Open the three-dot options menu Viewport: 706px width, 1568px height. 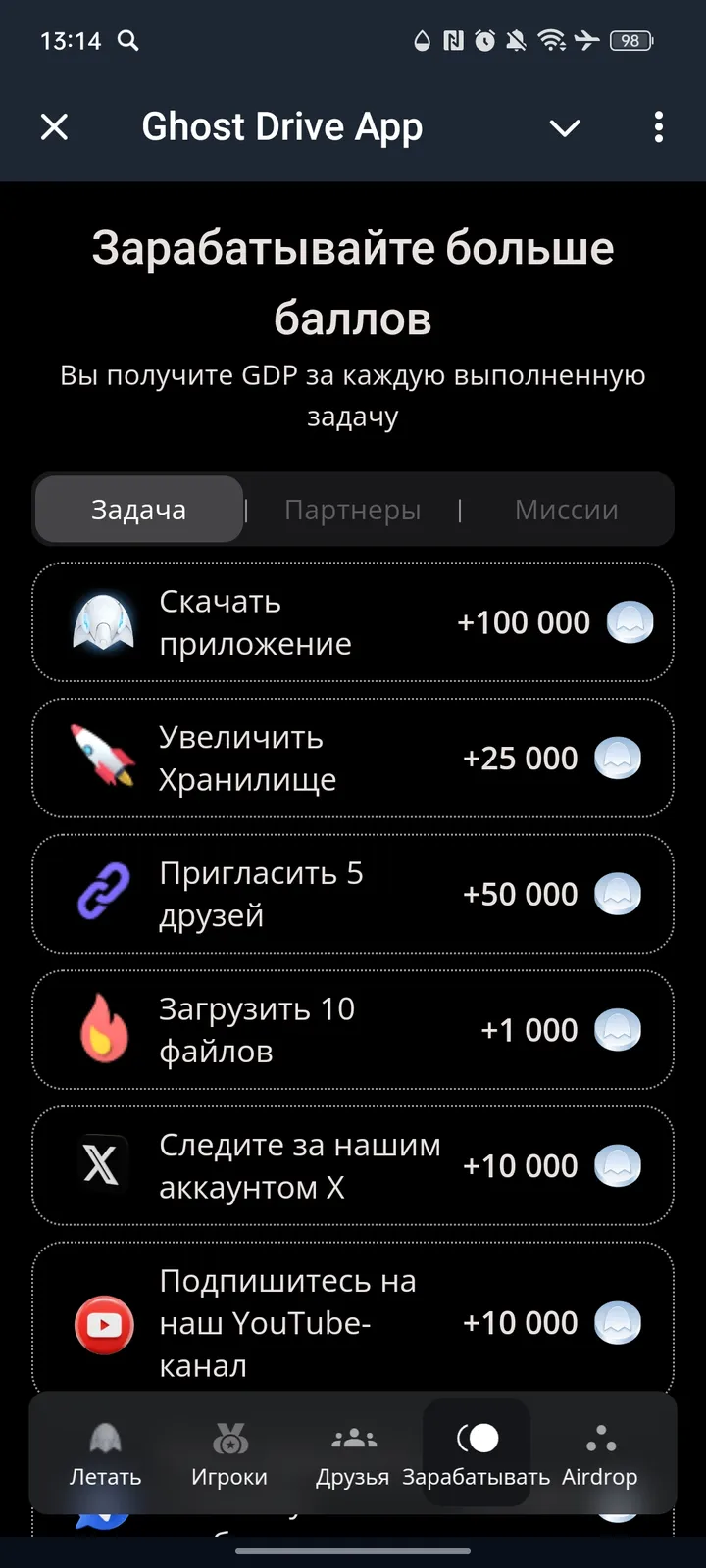[661, 126]
